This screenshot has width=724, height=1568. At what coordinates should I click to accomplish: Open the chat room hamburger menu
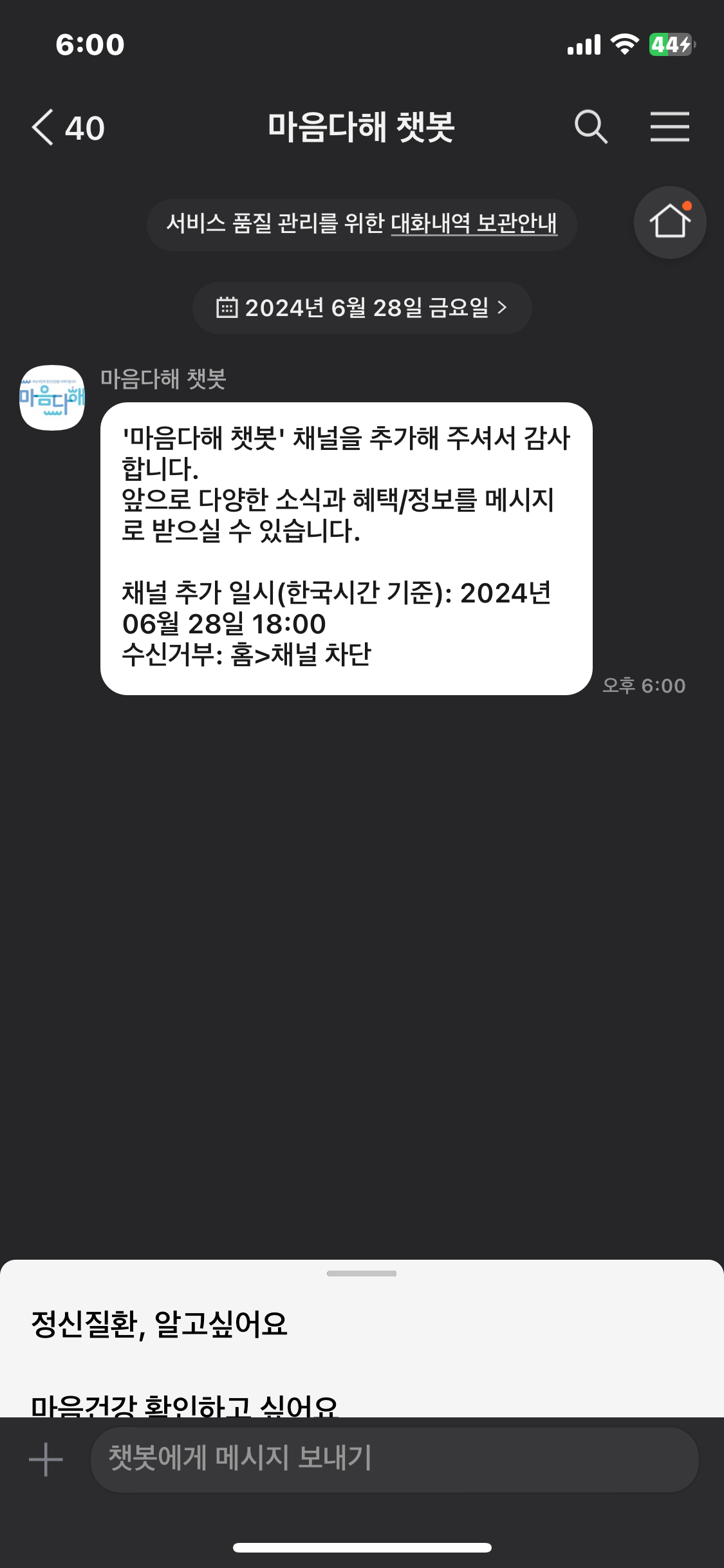tap(669, 127)
